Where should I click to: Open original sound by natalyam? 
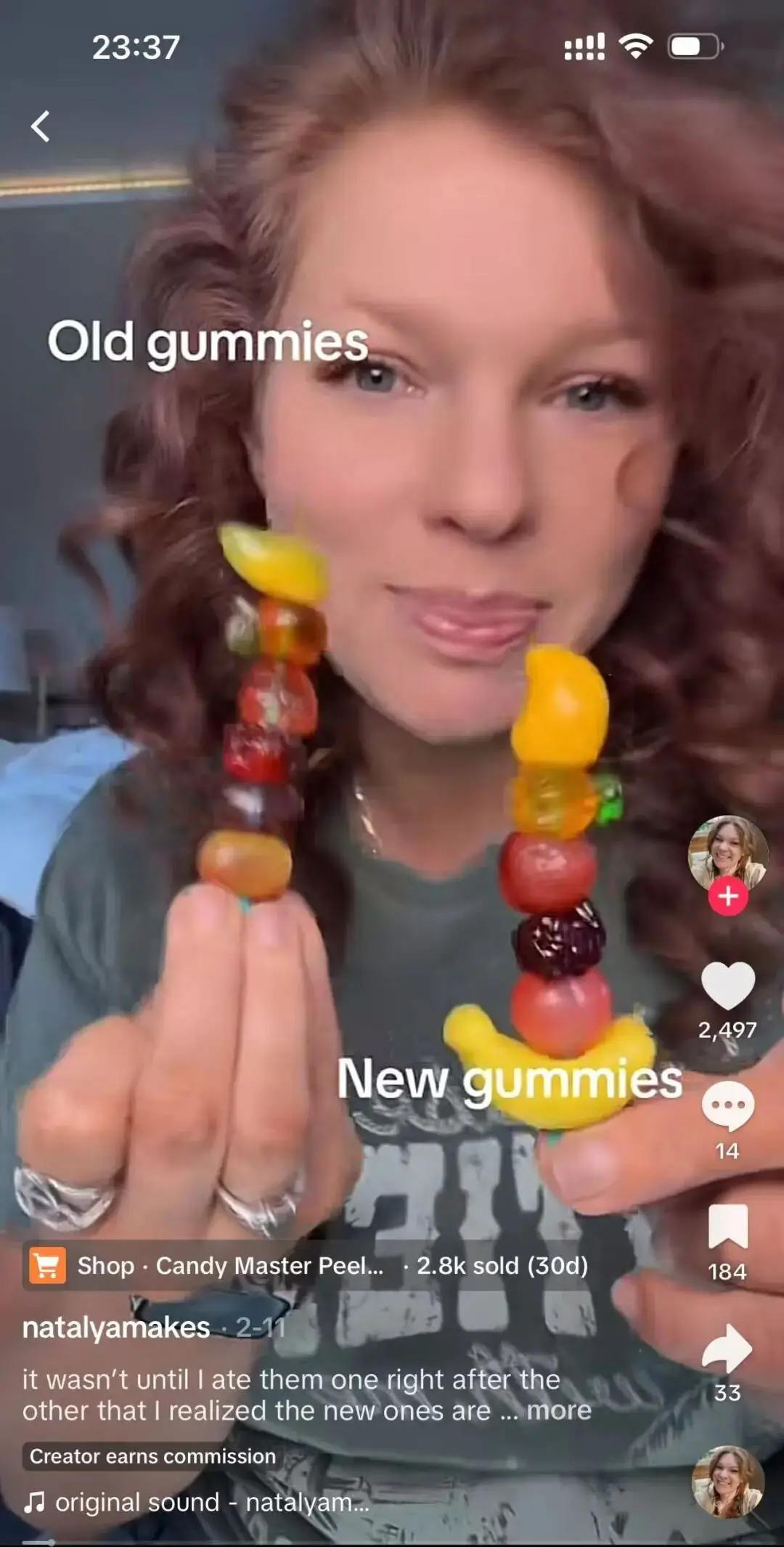211,1502
